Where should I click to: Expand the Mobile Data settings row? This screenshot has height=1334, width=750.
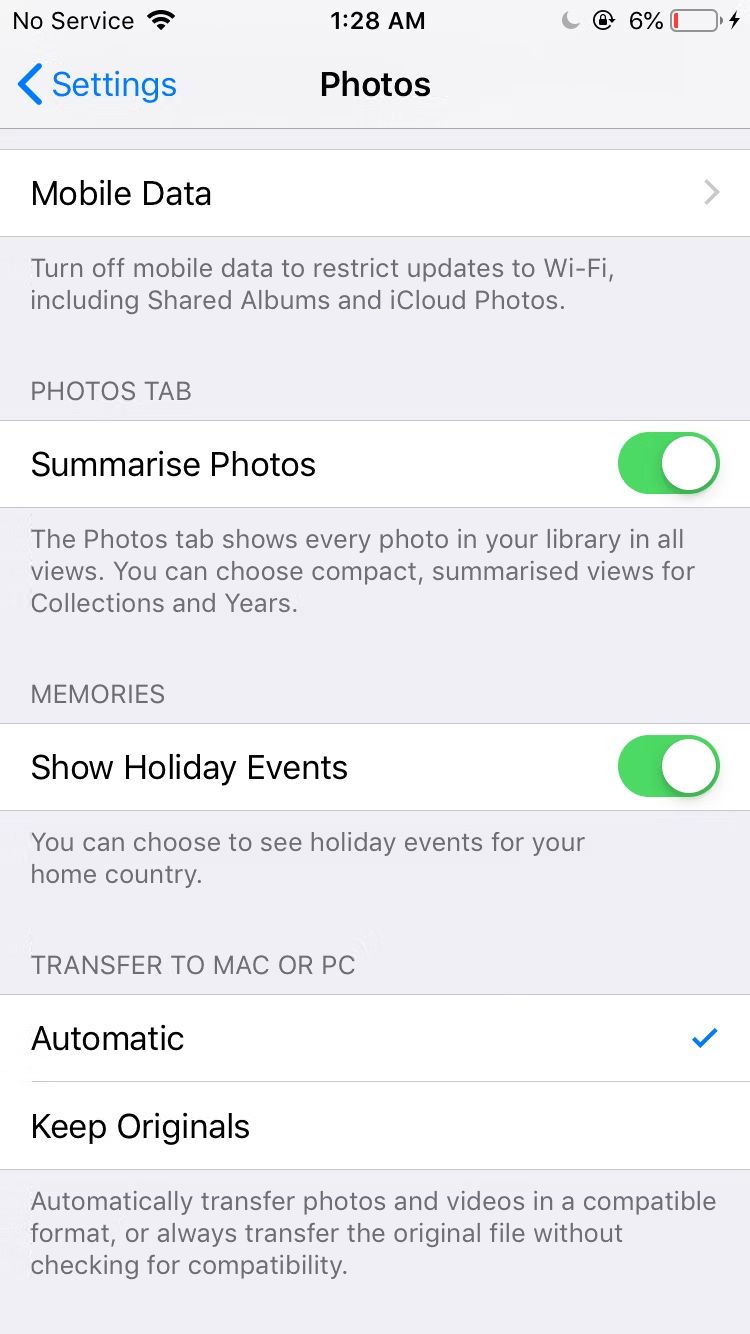click(375, 192)
